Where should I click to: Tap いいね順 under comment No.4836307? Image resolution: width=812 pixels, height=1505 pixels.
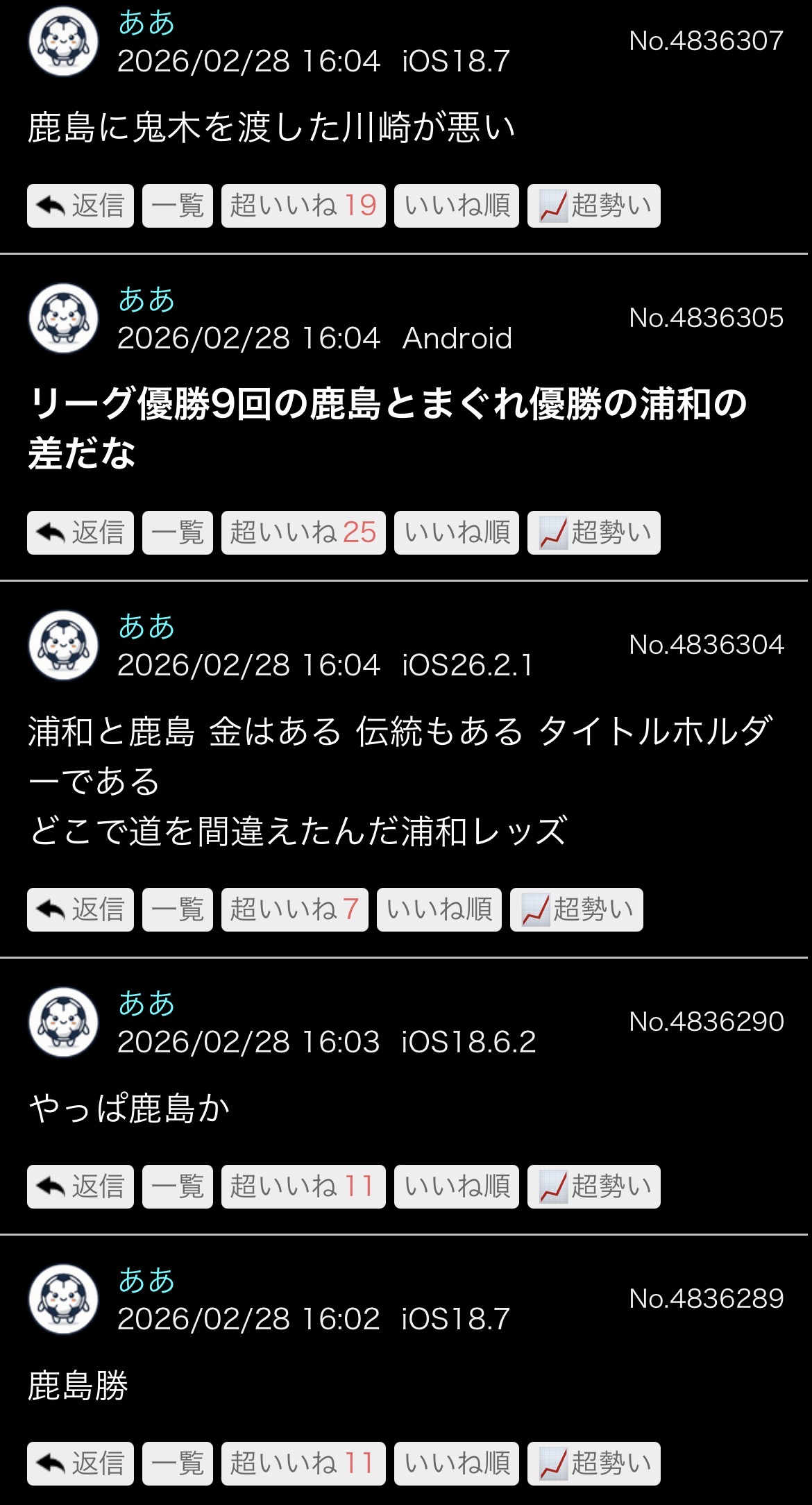[x=457, y=205]
